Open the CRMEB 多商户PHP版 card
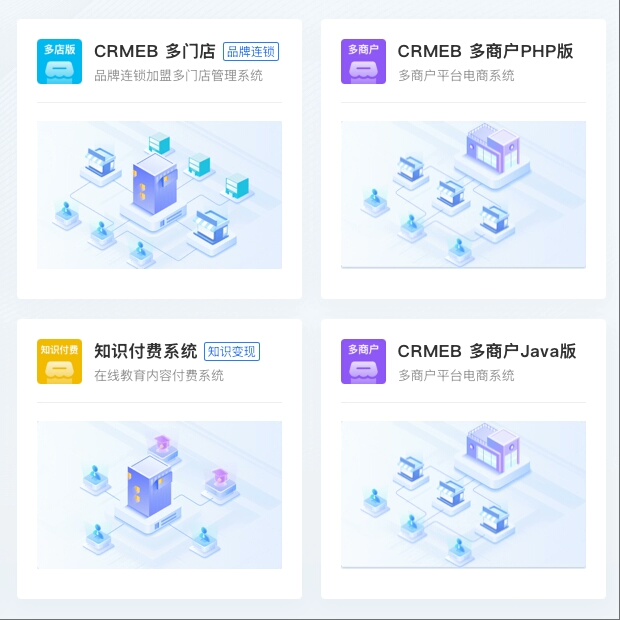 (x=463, y=160)
